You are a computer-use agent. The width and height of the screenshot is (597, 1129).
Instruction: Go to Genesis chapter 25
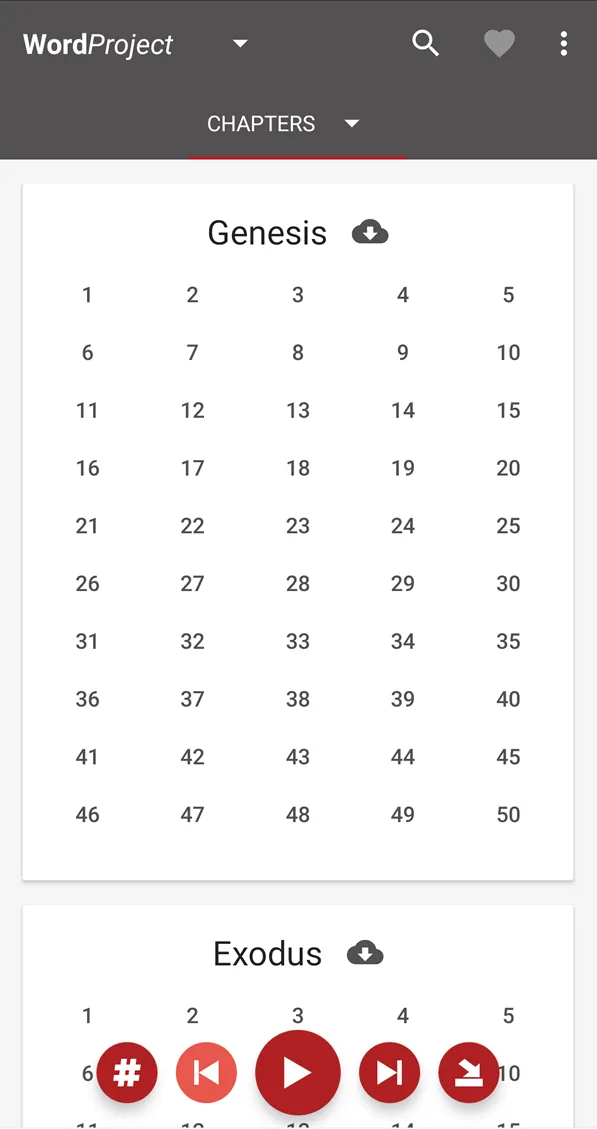[x=508, y=526]
